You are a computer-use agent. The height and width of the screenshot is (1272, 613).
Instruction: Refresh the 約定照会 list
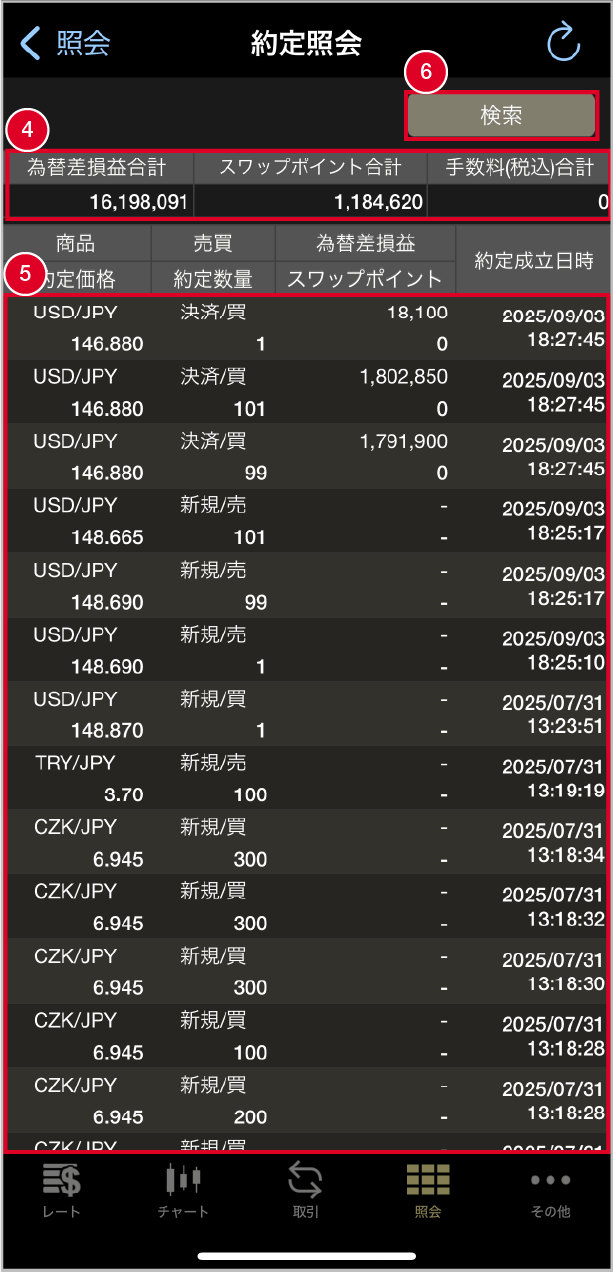click(x=563, y=44)
